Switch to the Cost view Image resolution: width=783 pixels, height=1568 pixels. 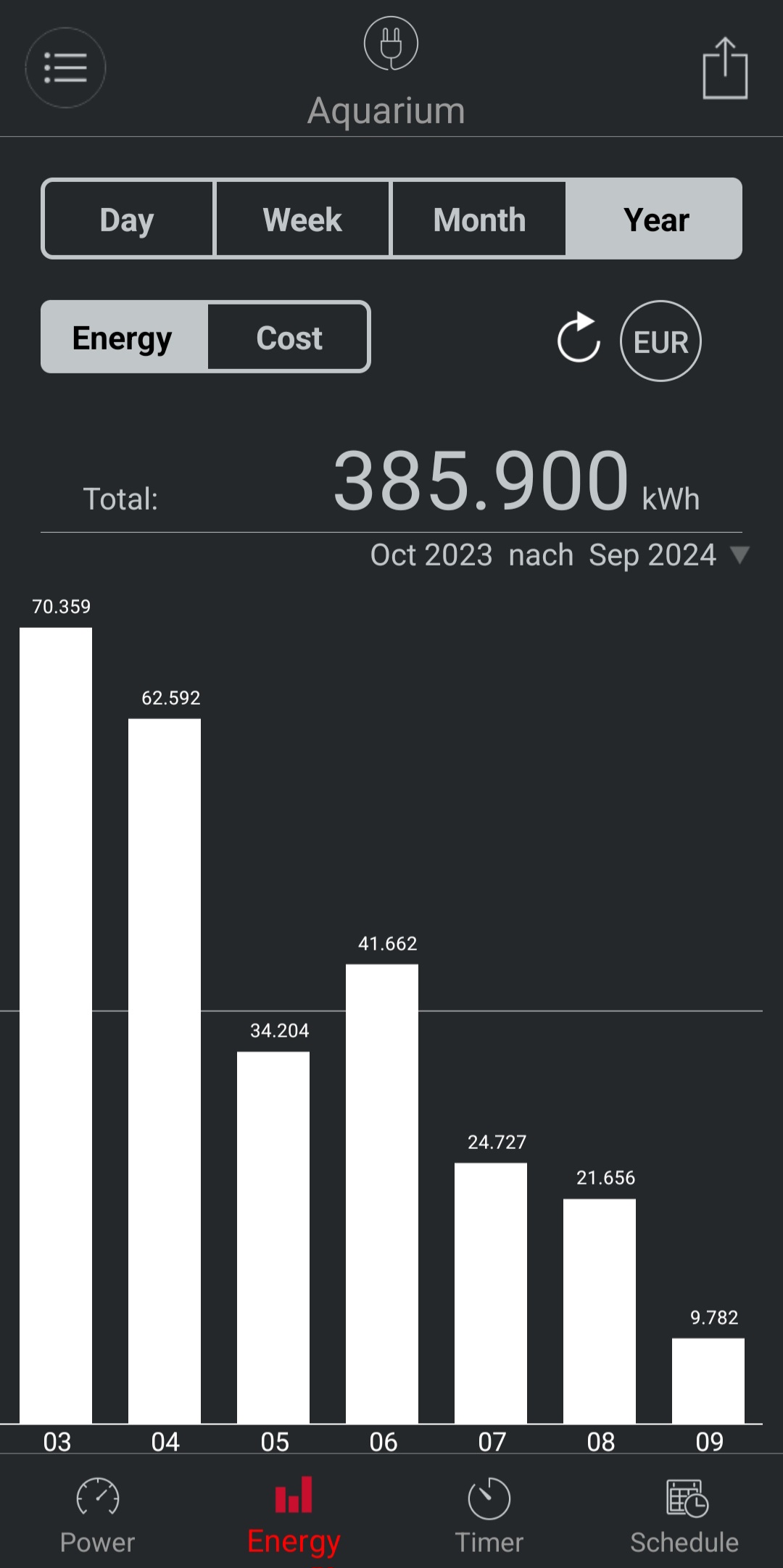(x=287, y=336)
